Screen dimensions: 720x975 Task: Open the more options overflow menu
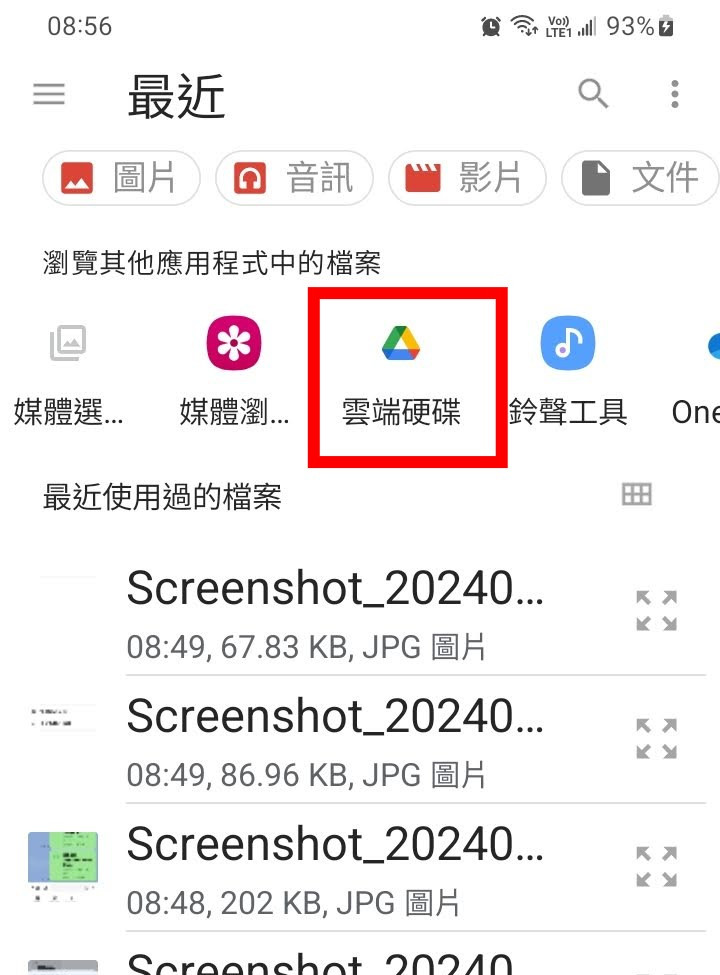(x=675, y=95)
